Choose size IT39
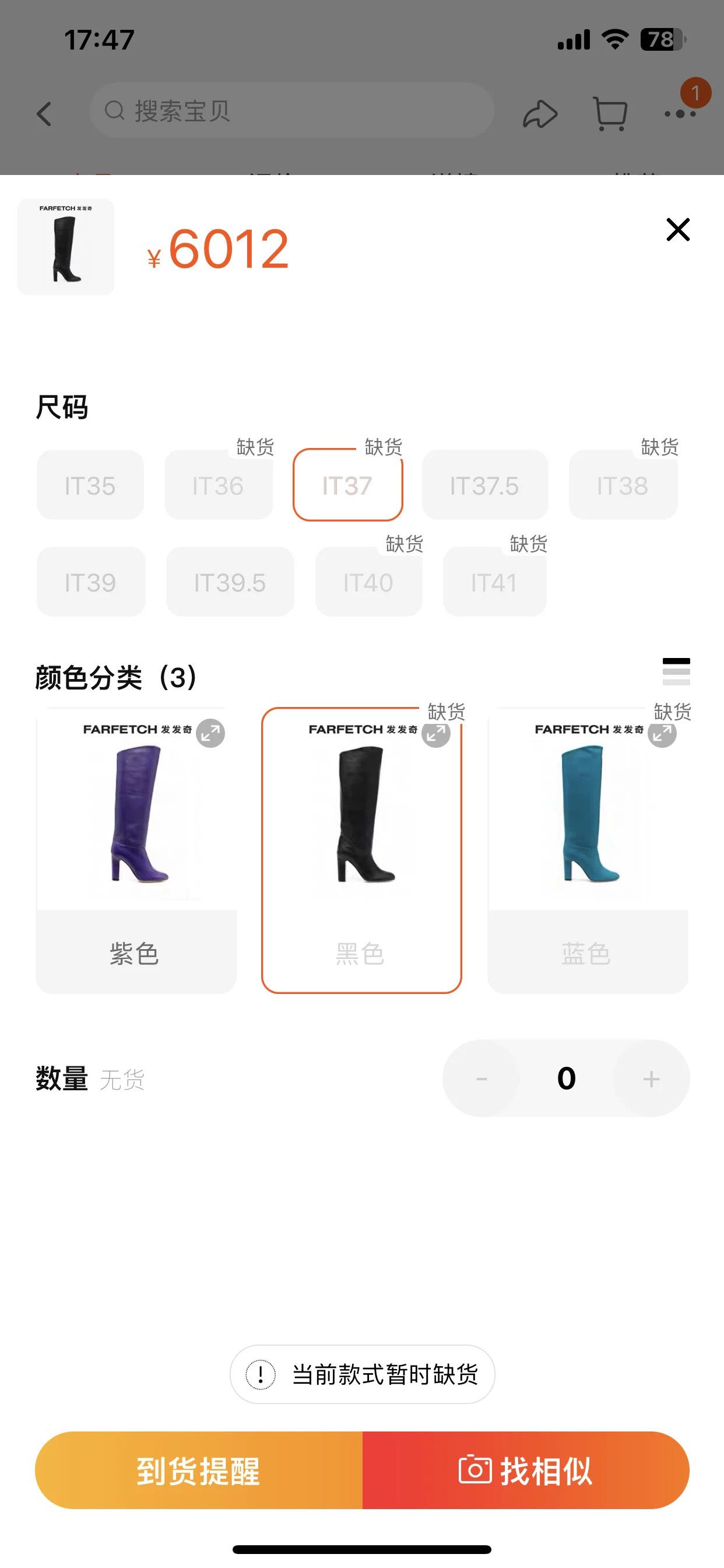Screen dimensions: 724x1568 pyautogui.click(x=91, y=582)
